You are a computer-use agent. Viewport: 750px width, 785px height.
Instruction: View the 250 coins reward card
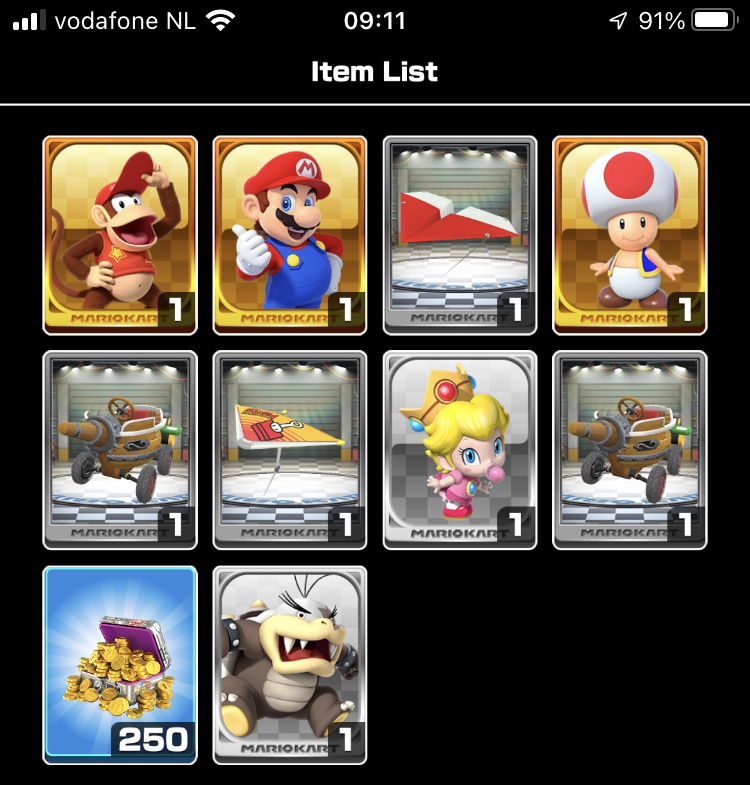pos(120,665)
